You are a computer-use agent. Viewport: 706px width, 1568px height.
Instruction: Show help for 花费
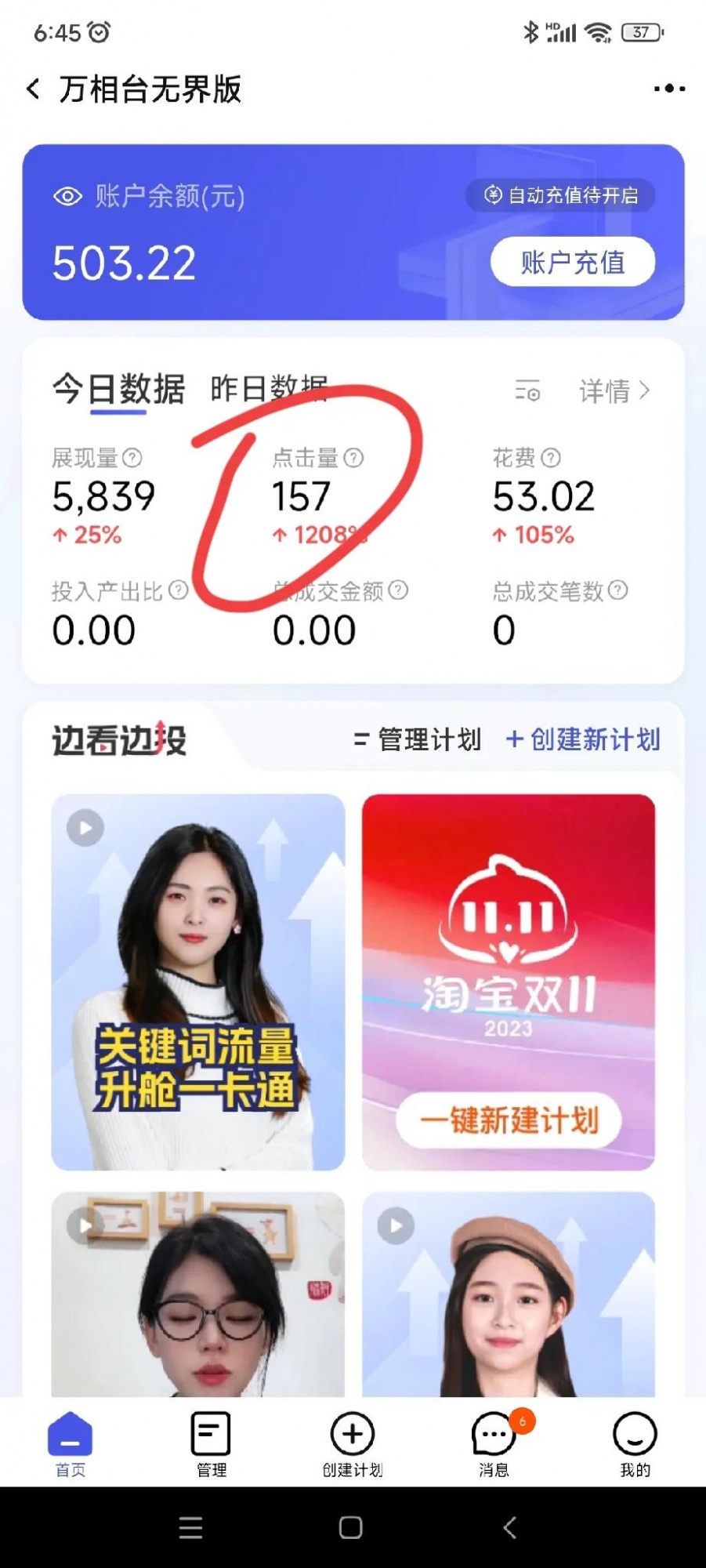(551, 458)
